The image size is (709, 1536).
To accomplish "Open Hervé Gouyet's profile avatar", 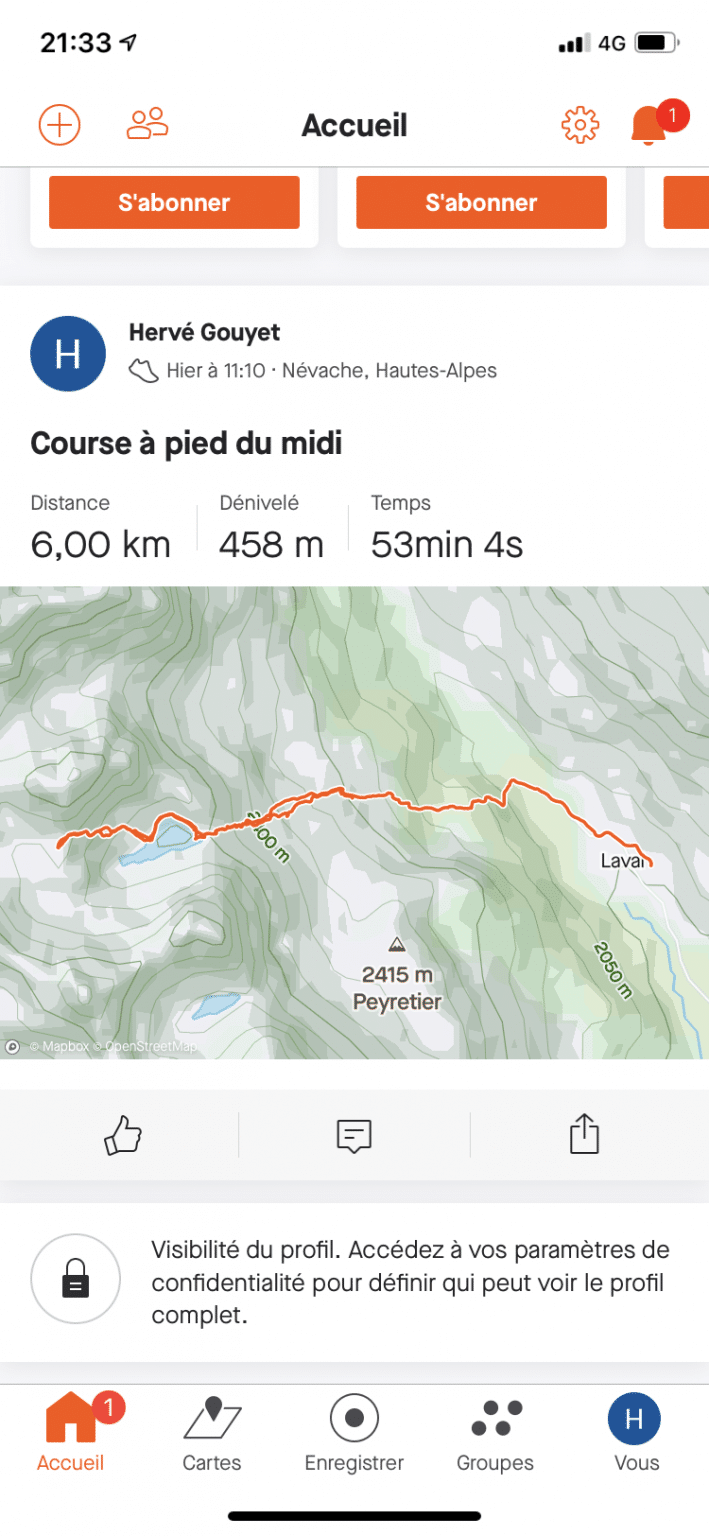I will coord(68,354).
